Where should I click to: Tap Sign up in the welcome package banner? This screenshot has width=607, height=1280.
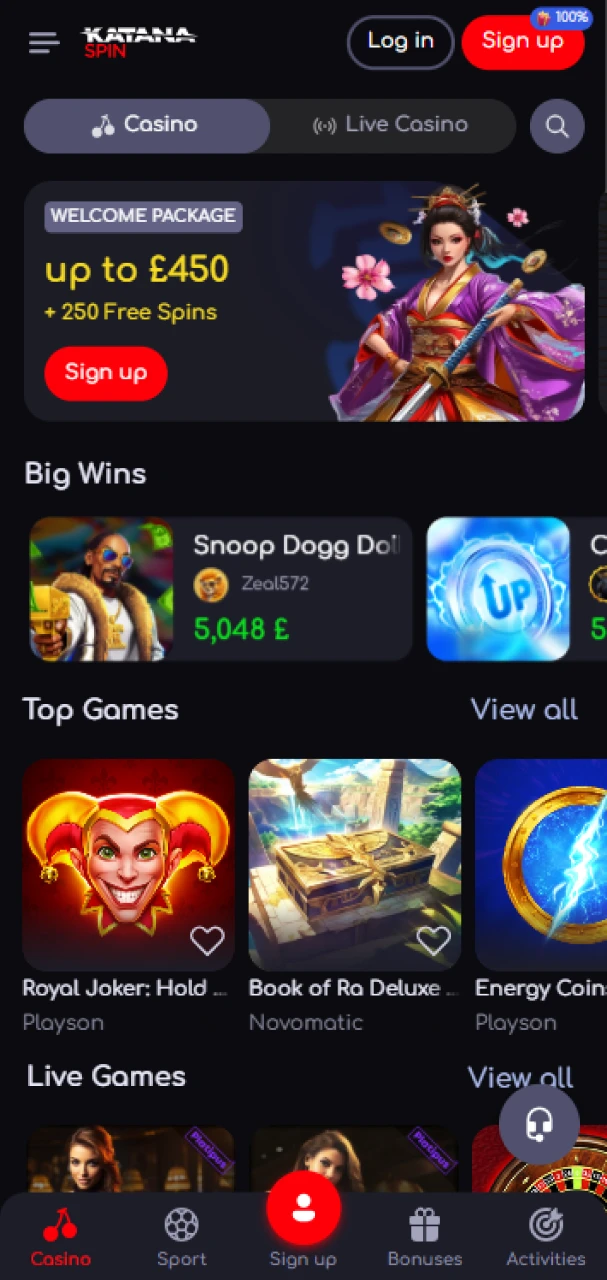106,373
